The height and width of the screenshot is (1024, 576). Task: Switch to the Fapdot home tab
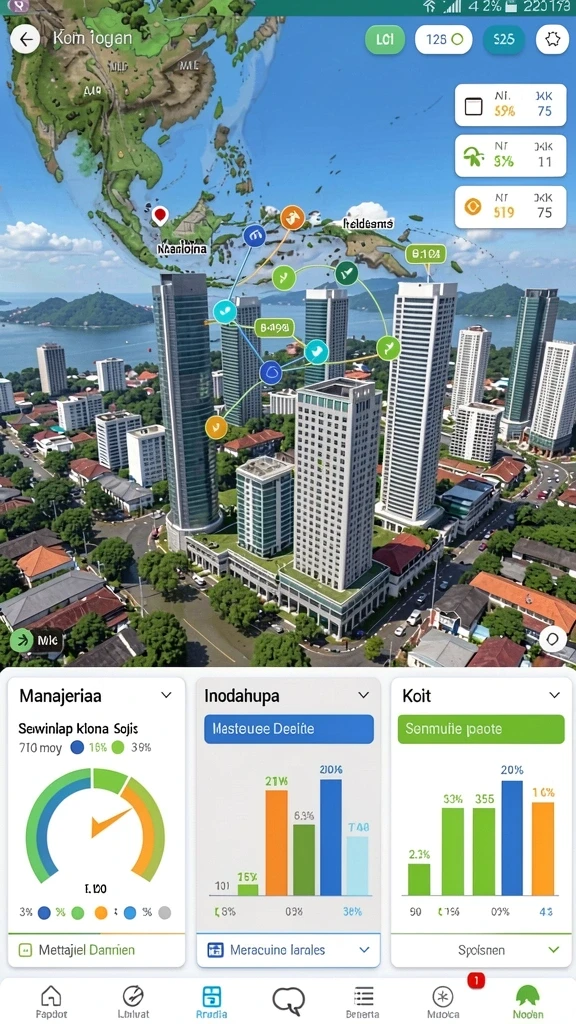click(51, 1002)
